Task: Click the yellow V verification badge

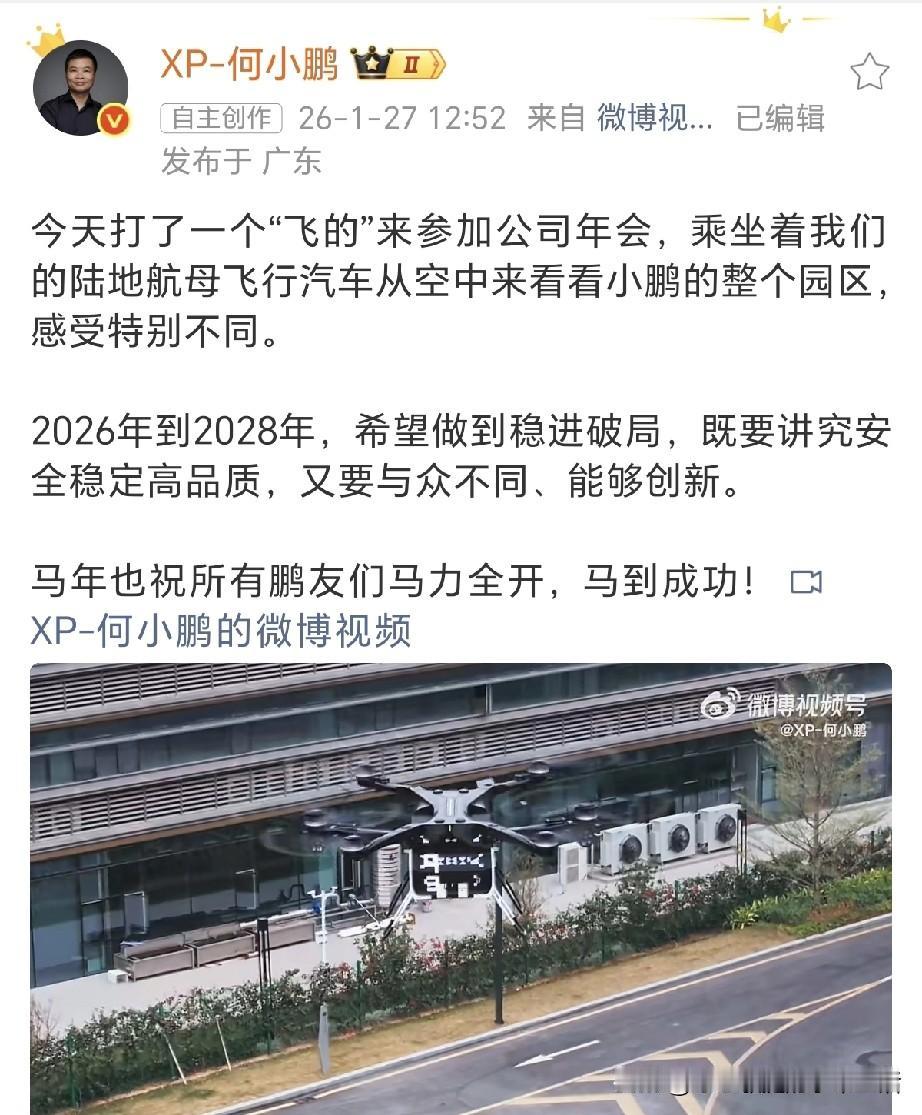Action: click(x=116, y=119)
